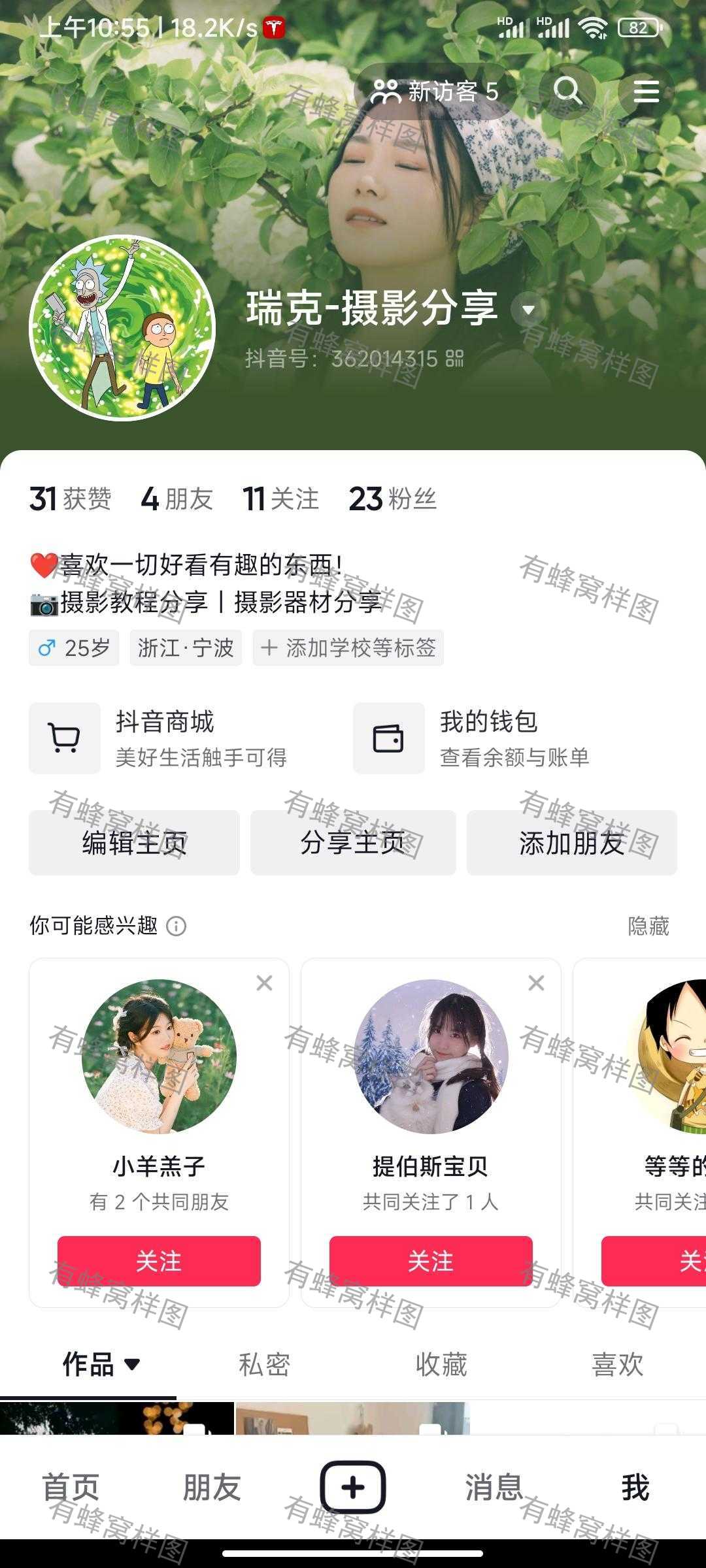Screen dimensions: 706x1568
Task: Tap the 分享主页 button
Action: tap(353, 843)
